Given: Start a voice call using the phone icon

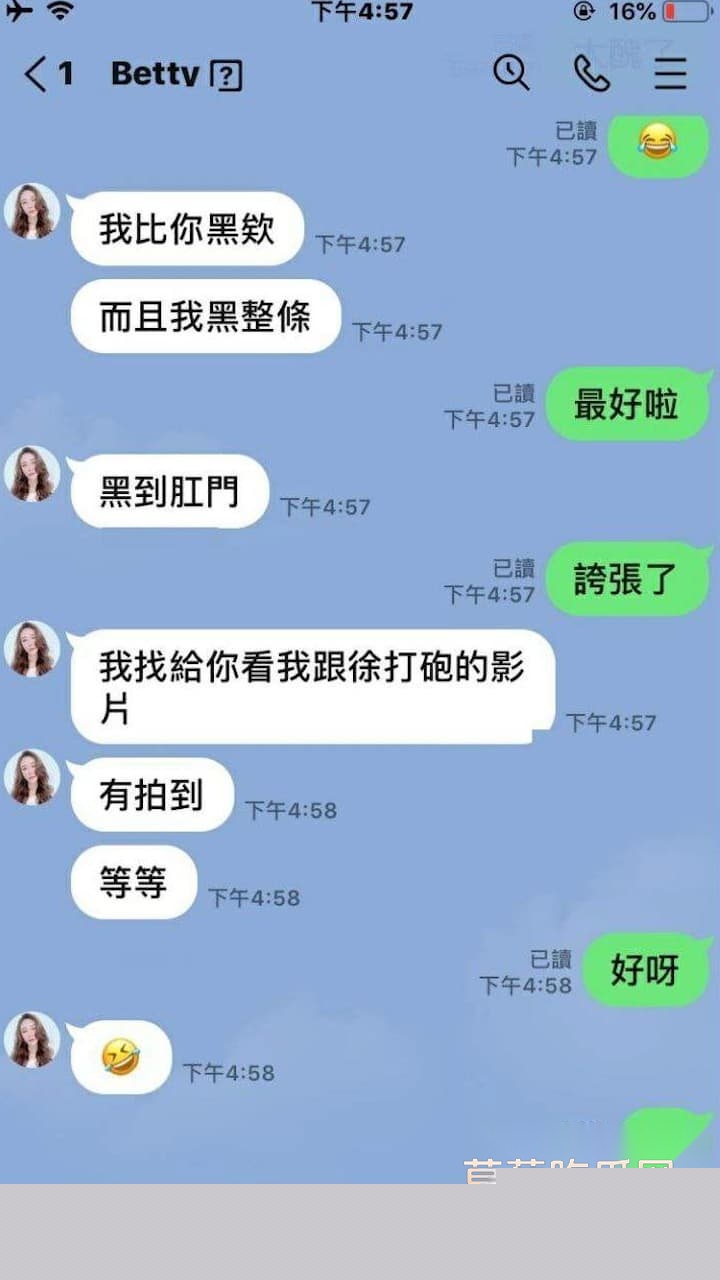Looking at the screenshot, I should [x=591, y=73].
